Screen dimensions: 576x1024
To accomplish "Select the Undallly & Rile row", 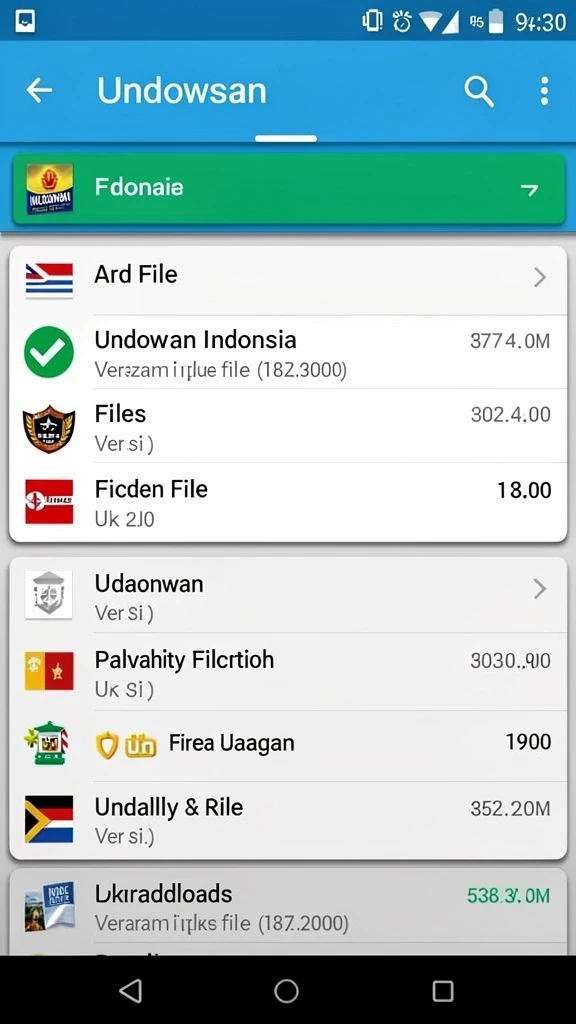I will click(288, 820).
